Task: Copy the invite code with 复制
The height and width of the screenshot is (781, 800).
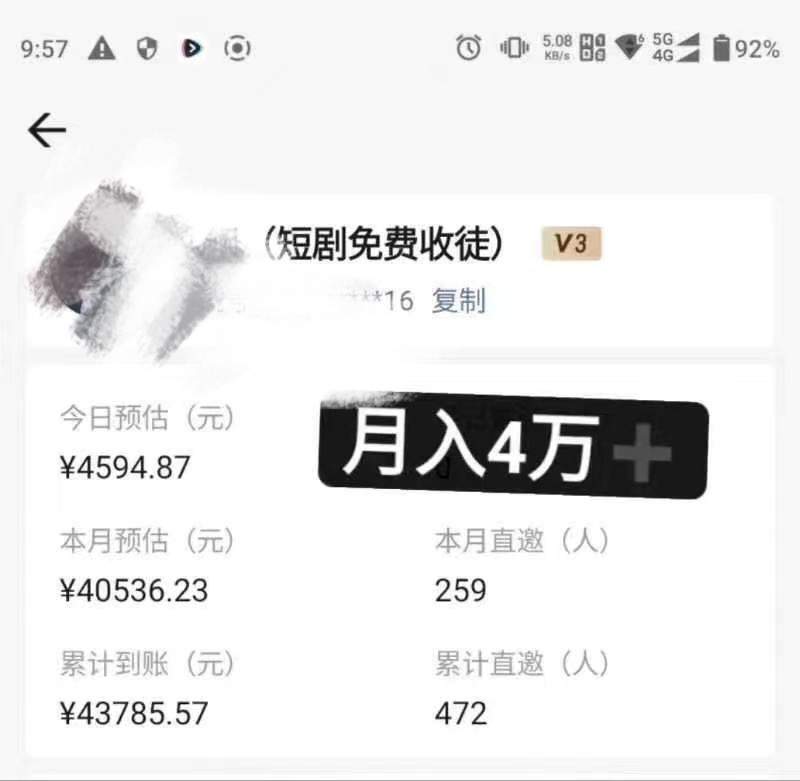Action: (458, 300)
